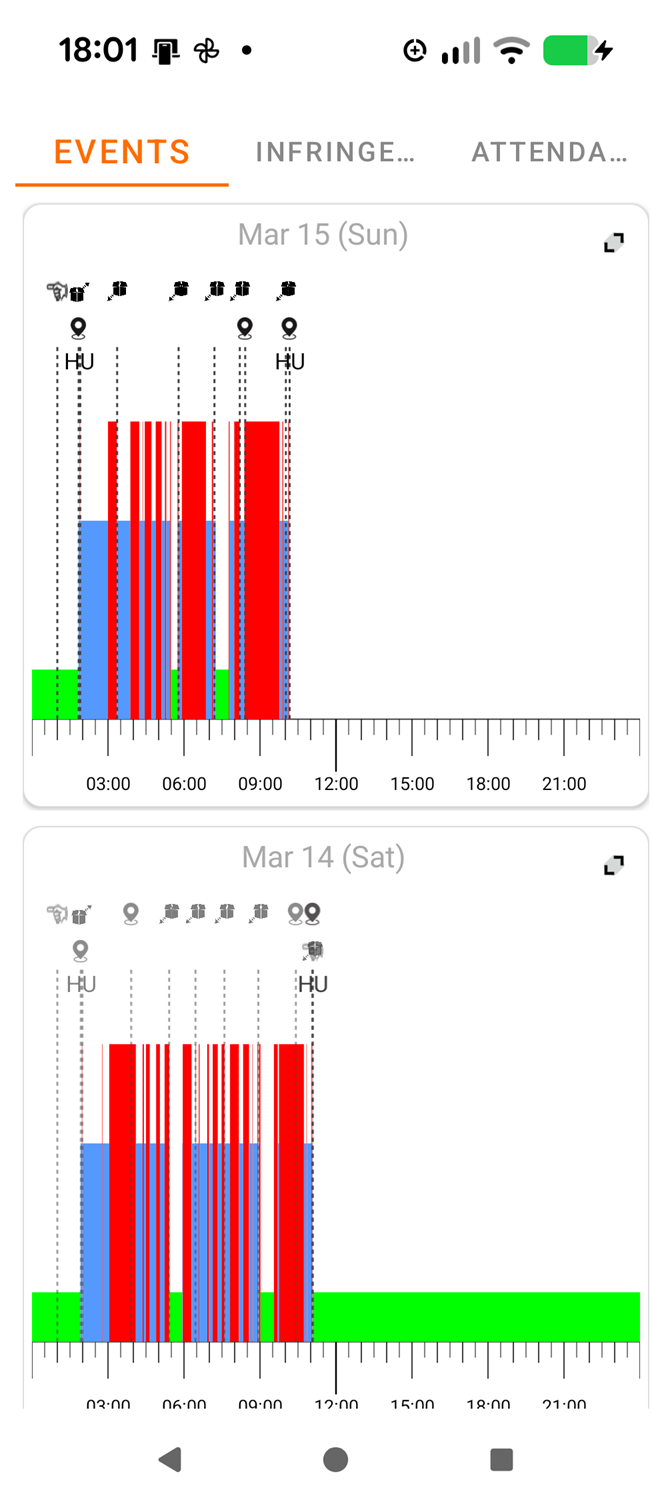Viewport: 652px width, 1496px height.
Task: Open the Attendance tab
Action: pyautogui.click(x=549, y=152)
